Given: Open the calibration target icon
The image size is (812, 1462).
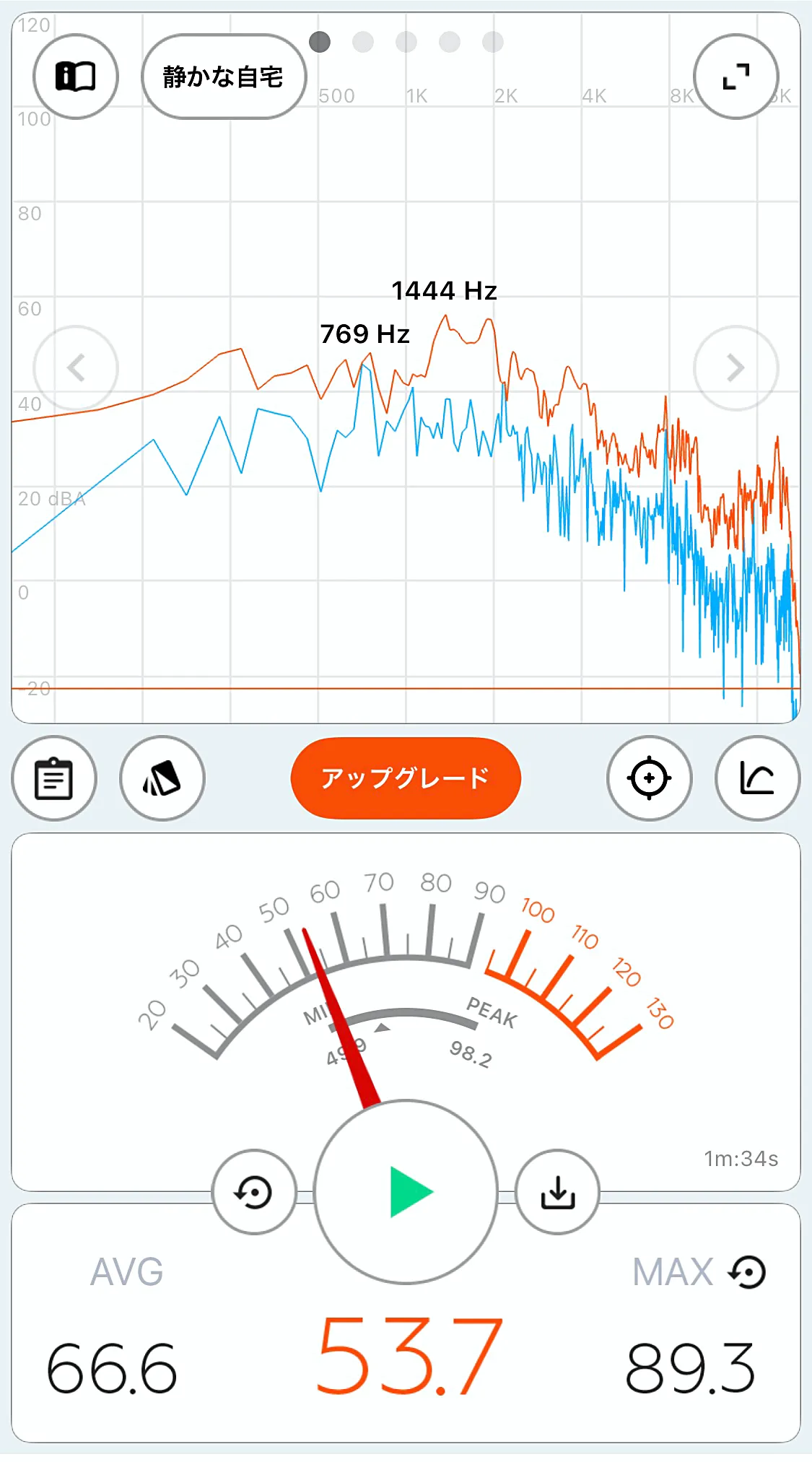Looking at the screenshot, I should (x=649, y=778).
